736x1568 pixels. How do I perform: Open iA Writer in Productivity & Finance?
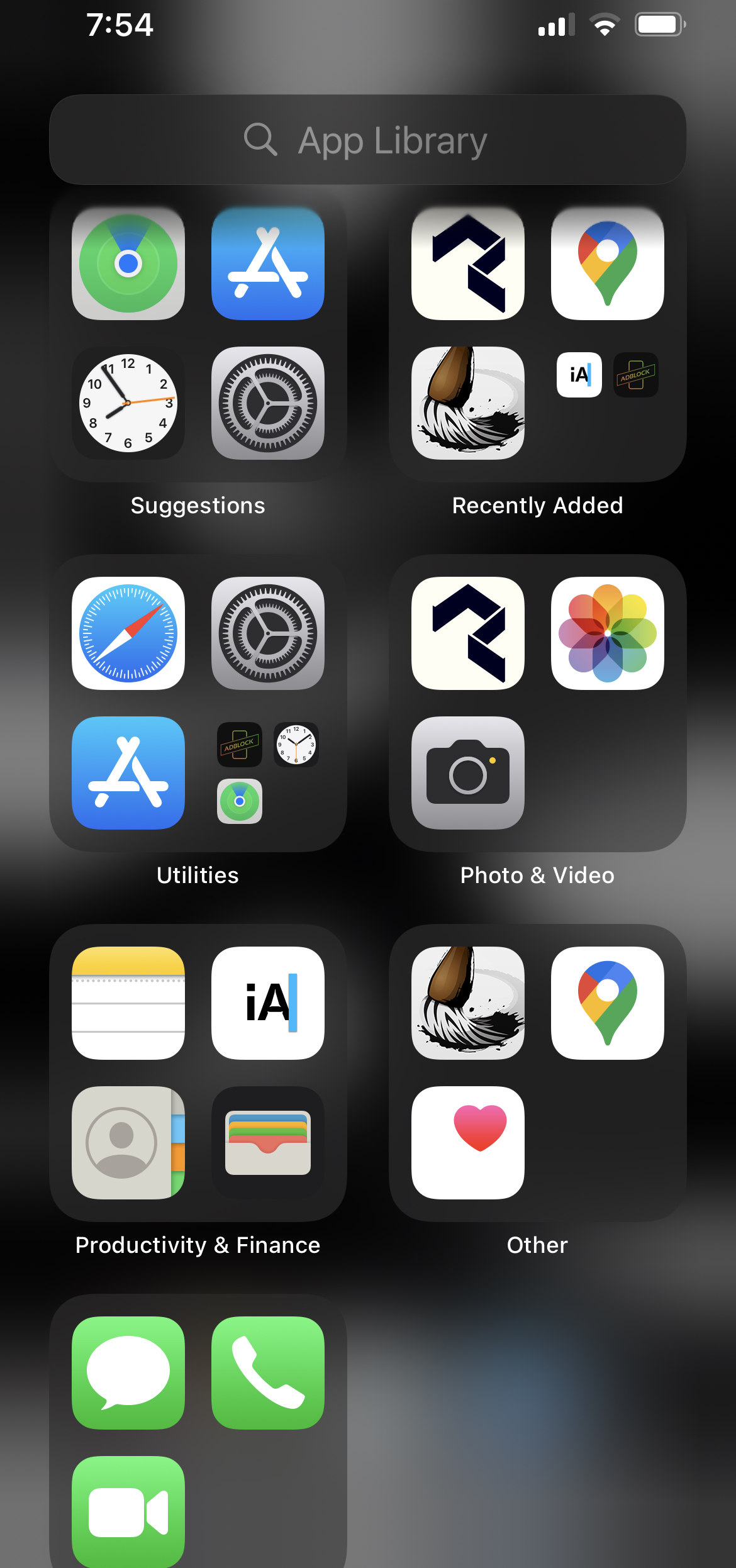268,1003
